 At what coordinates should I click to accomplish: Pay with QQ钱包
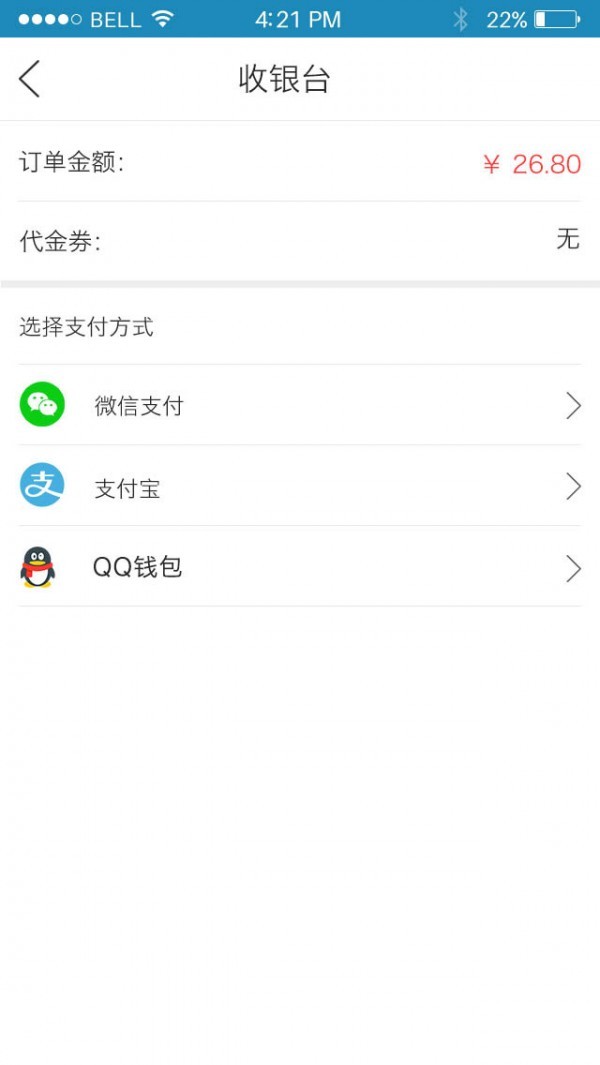point(300,568)
